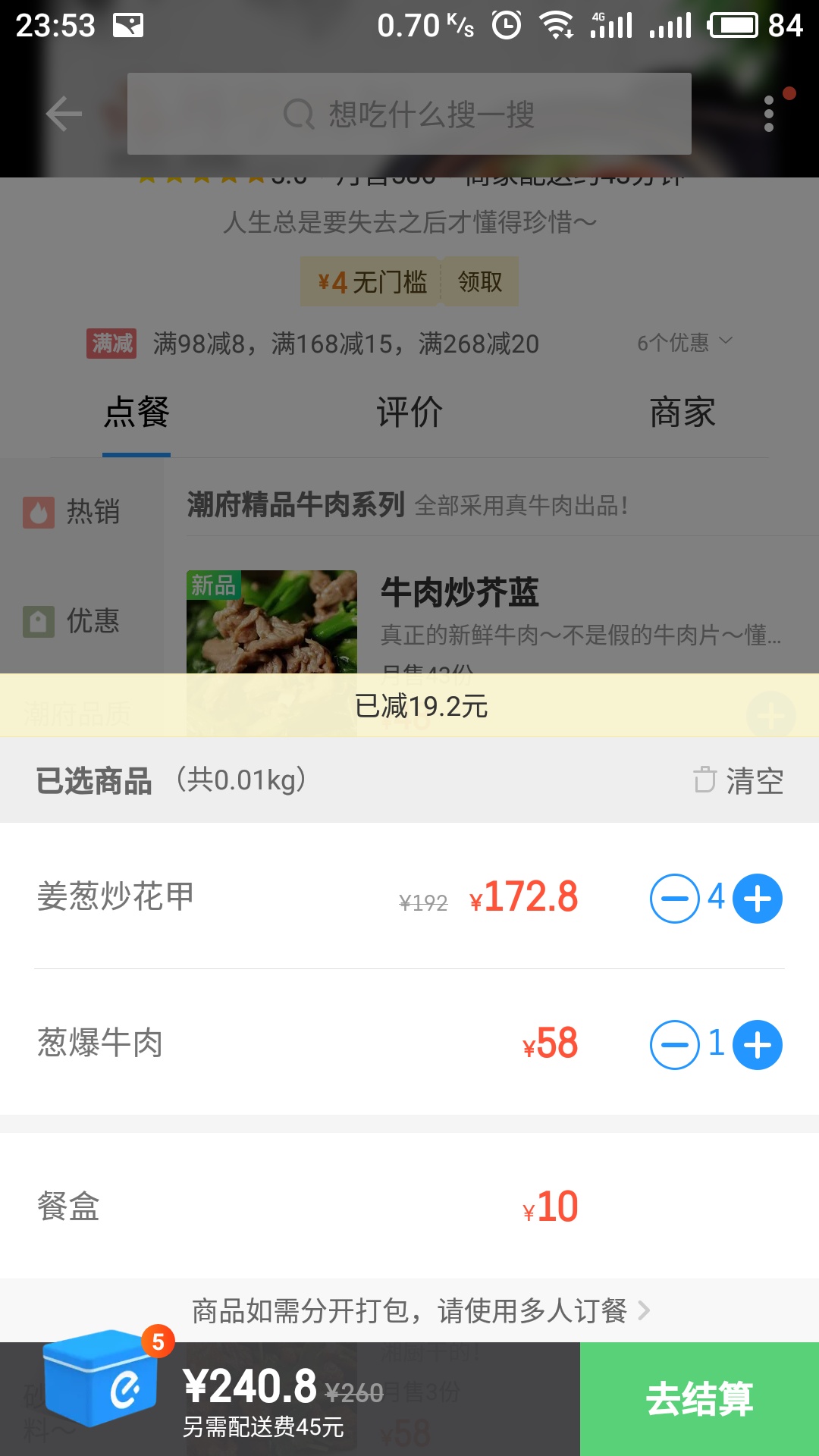Open 多人订餐 for separate packaging
This screenshot has width=819, height=1456.
click(x=421, y=1310)
